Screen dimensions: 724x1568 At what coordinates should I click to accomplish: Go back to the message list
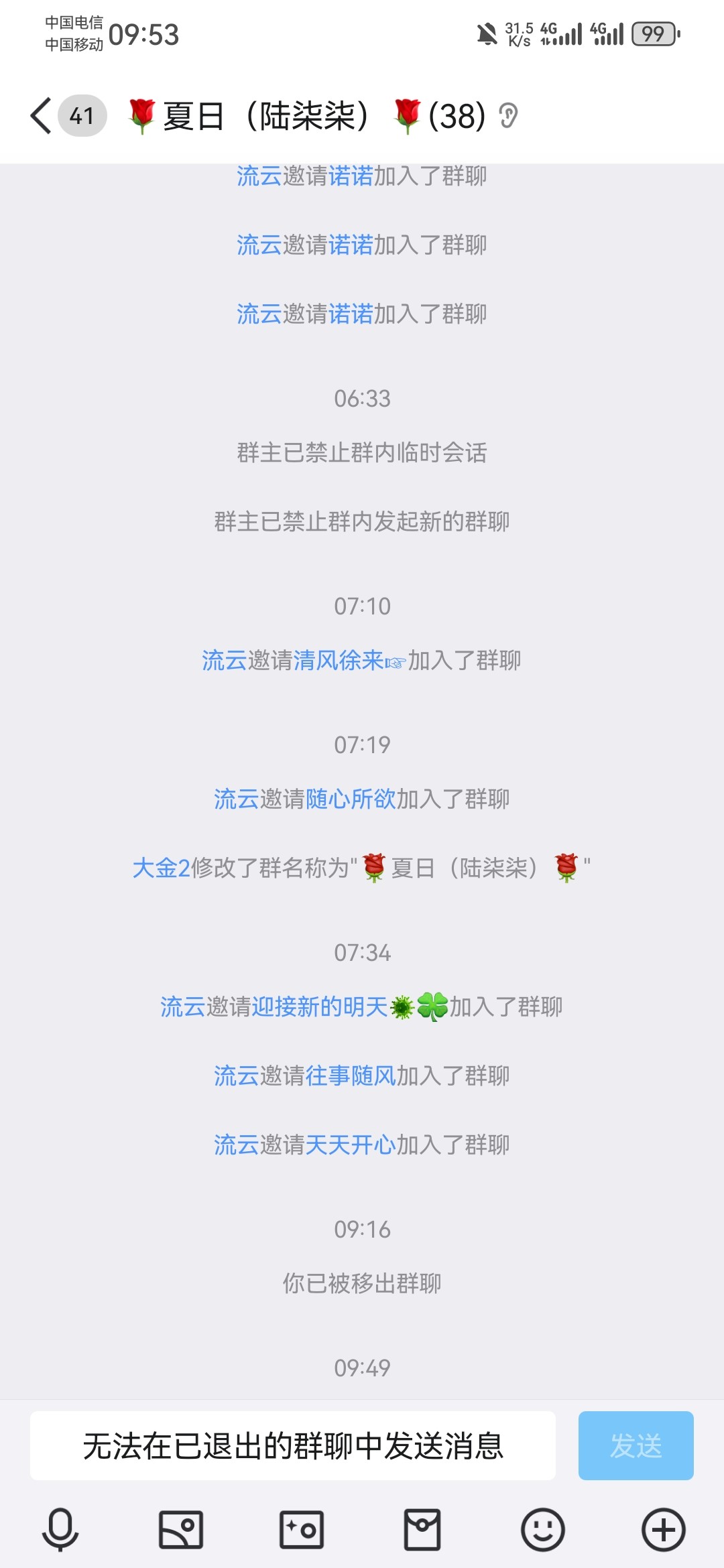click(x=42, y=116)
